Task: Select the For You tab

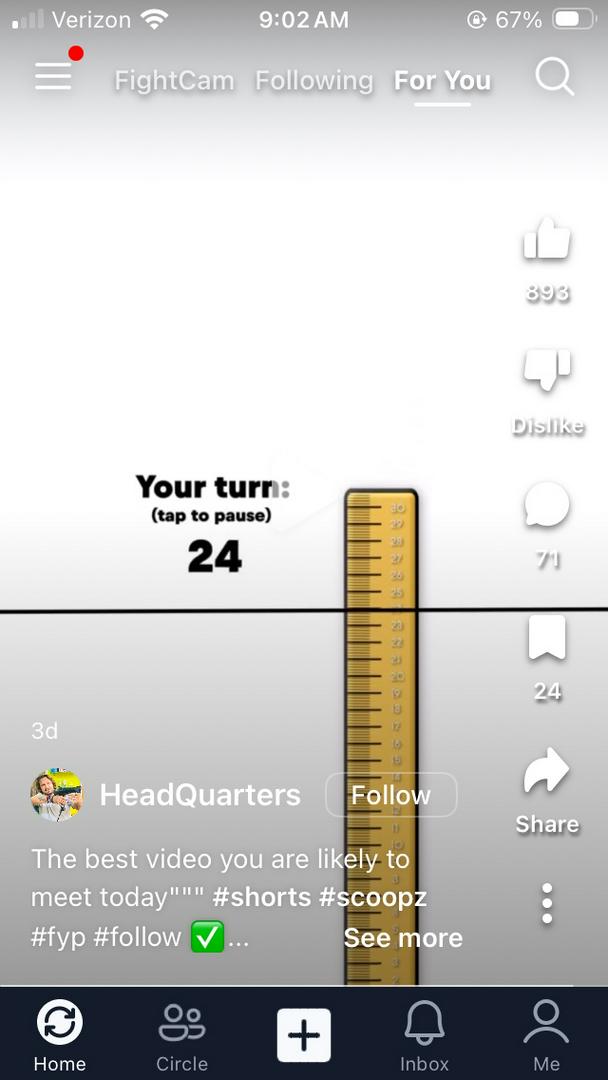Action: click(x=442, y=80)
